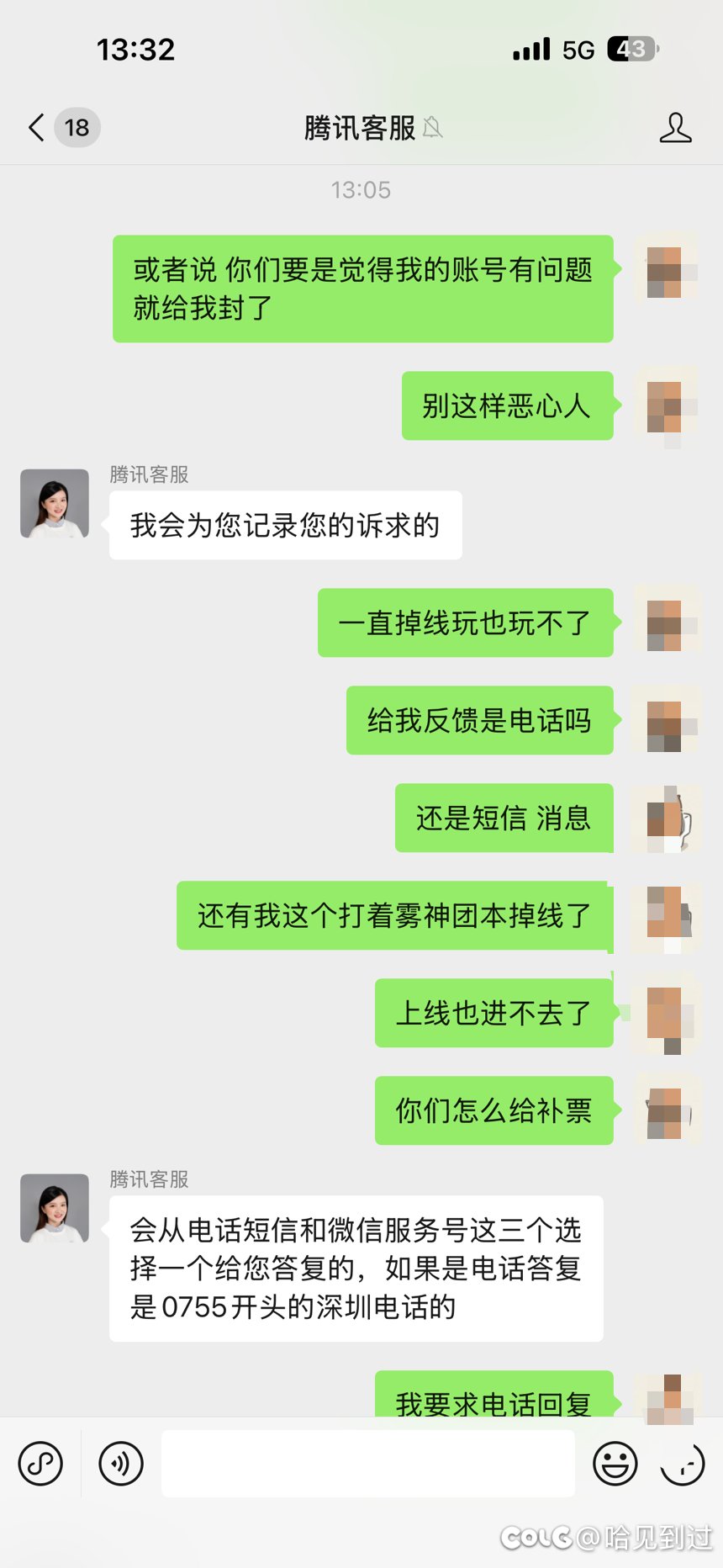Screen dimensions: 723x1568
Task: Tap 腾讯客服 avatar beside 我会为您记录您的诉求的
Action: point(55,503)
